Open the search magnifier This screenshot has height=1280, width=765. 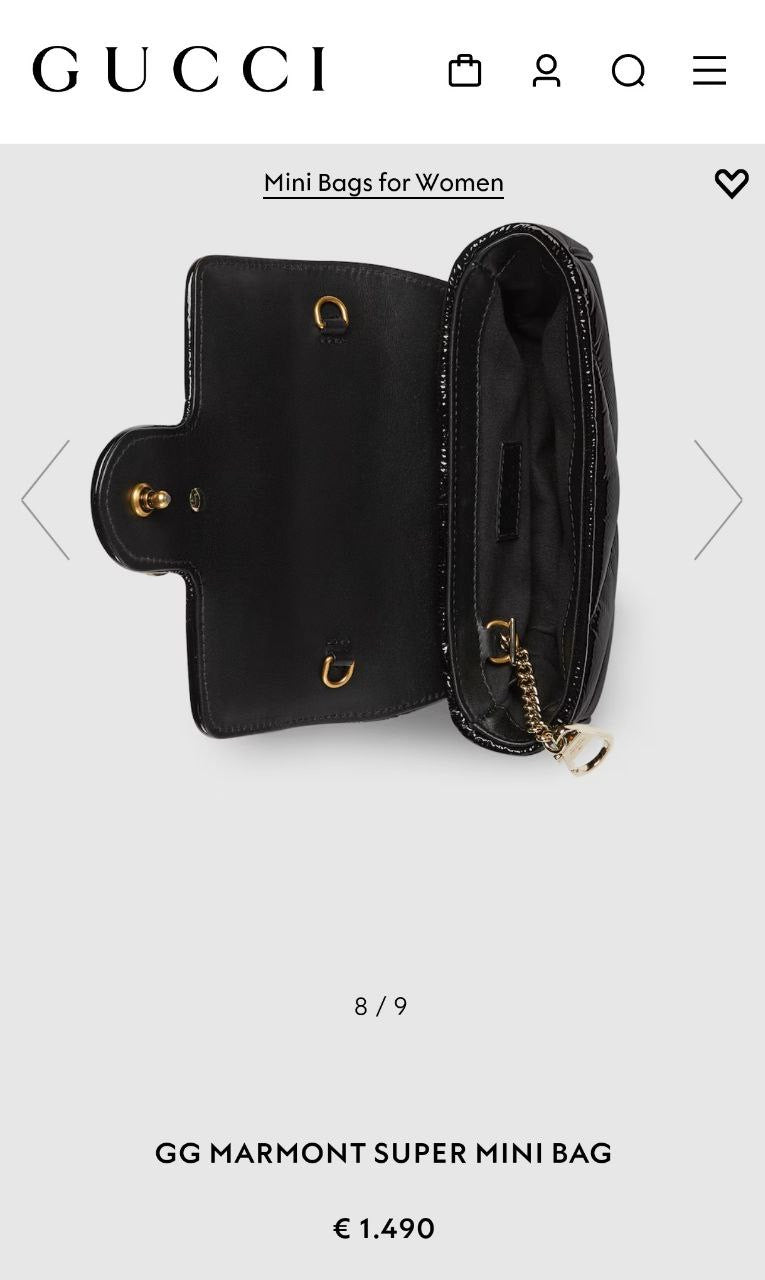tap(628, 71)
